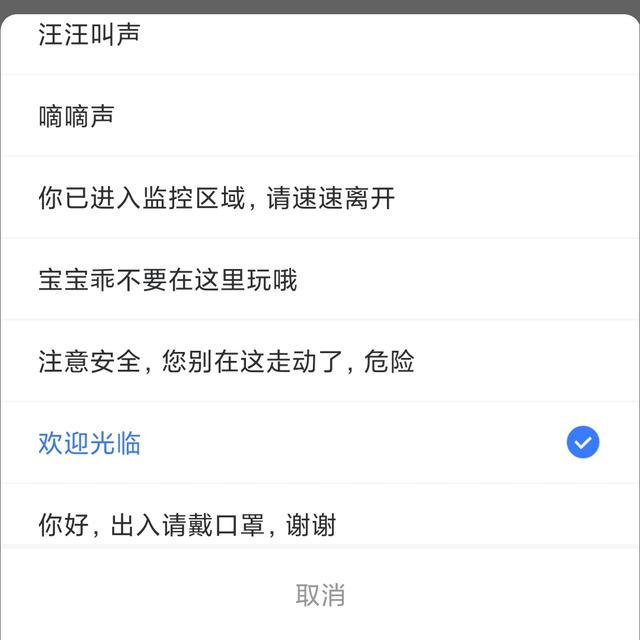Dismiss the list with 取消
The height and width of the screenshot is (640, 640).
320,595
